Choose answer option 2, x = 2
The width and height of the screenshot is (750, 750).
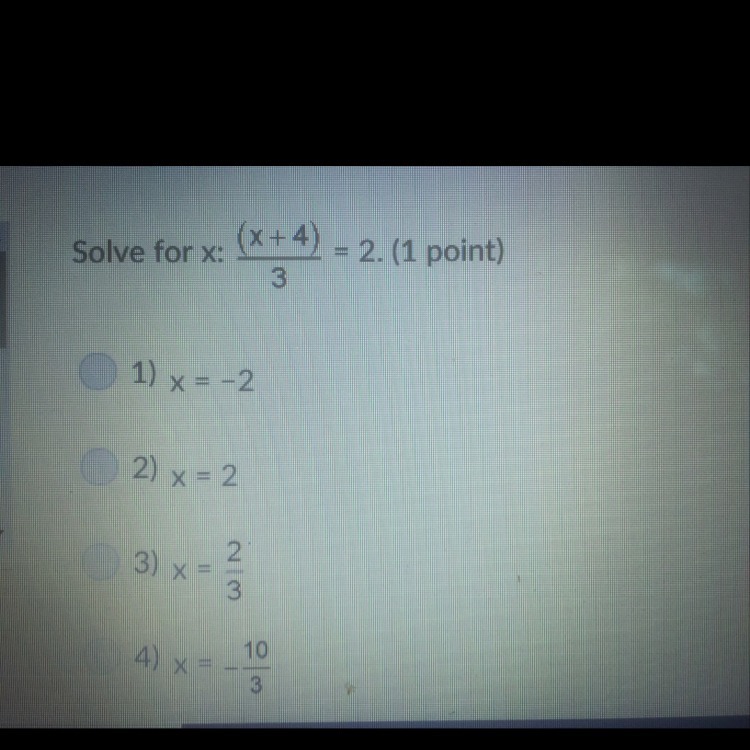click(100, 468)
